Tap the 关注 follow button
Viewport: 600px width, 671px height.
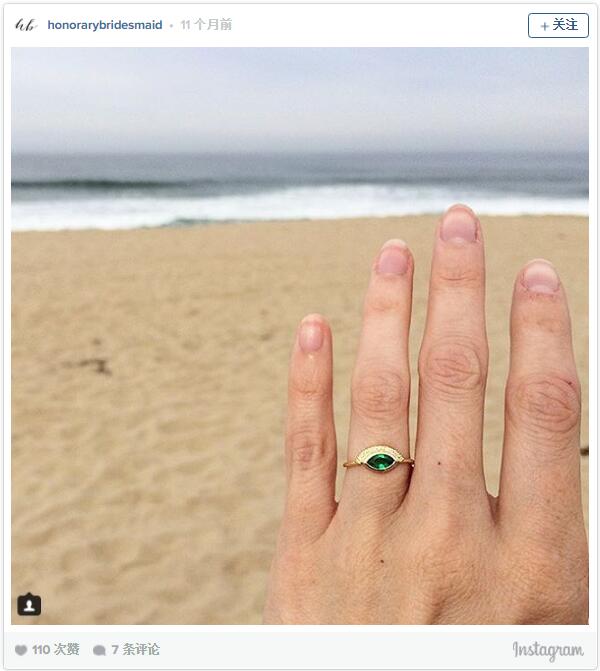[x=558, y=25]
